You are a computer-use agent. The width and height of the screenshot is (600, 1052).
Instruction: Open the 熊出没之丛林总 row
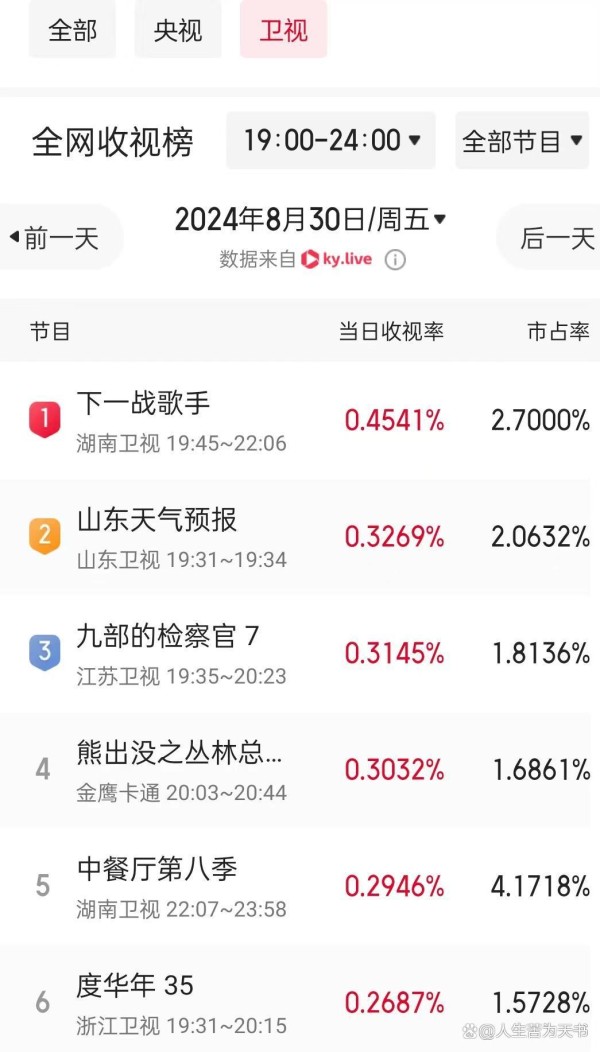300,770
